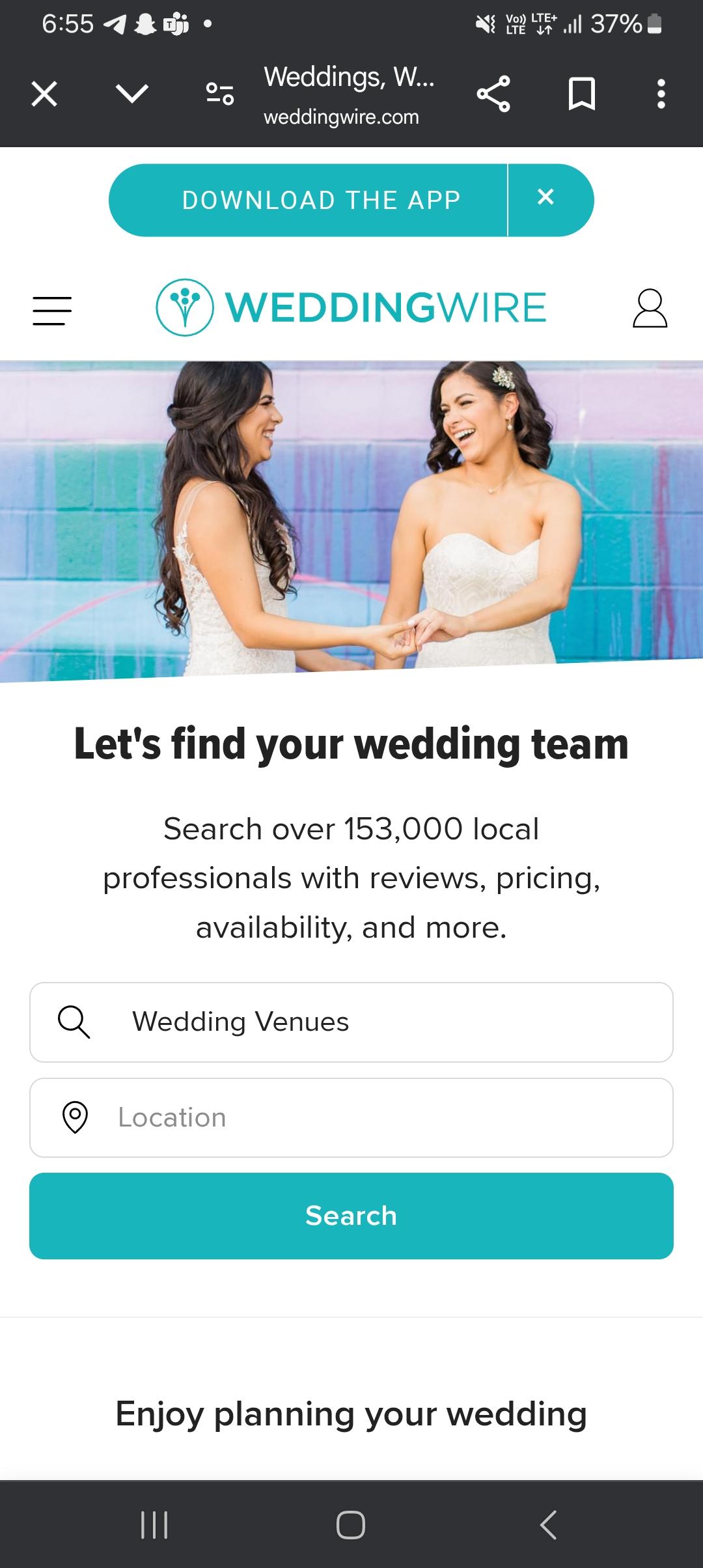This screenshot has height=1568, width=703.
Task: Minimize the custom tab with down chevron
Action: (132, 94)
